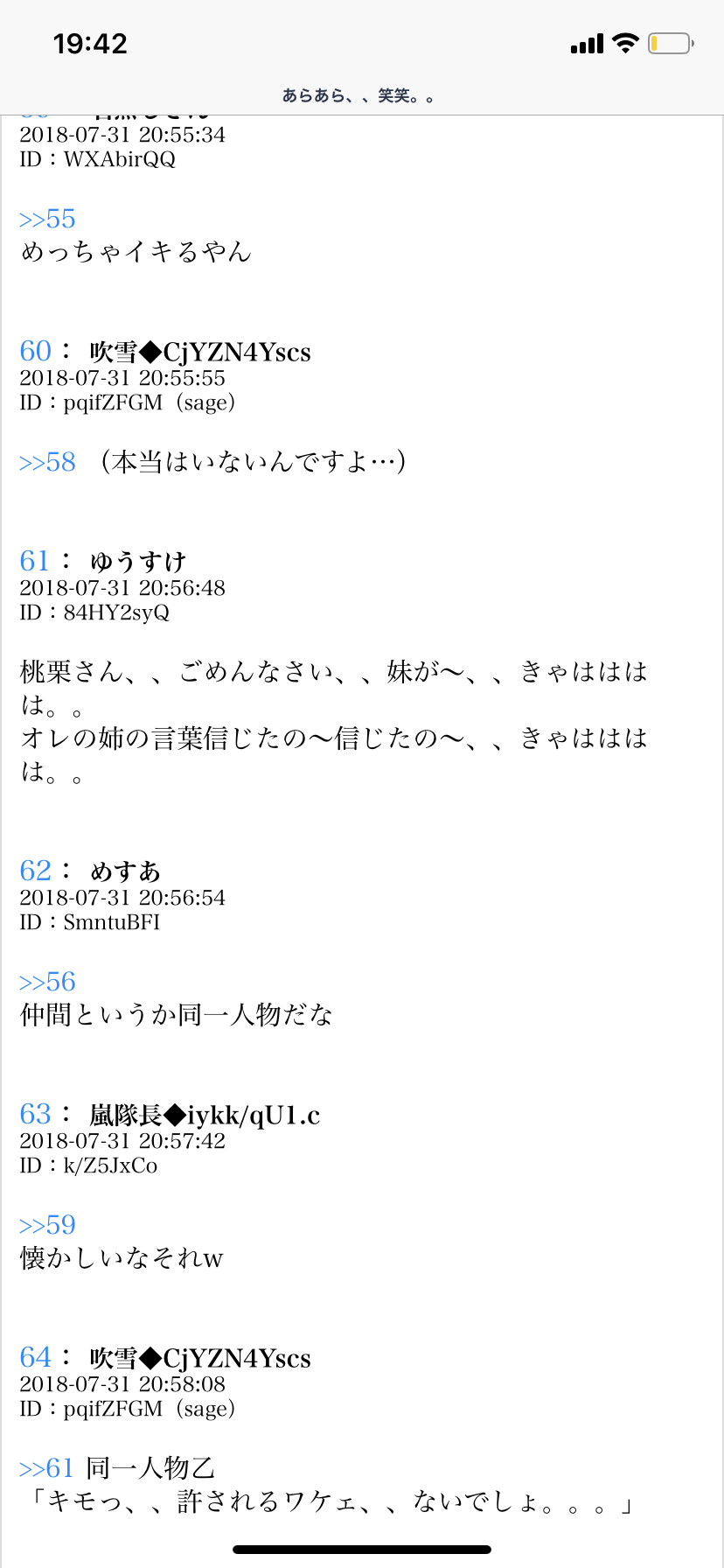Go to quoted post >>56
This screenshot has width=724, height=1568.
coord(47,982)
